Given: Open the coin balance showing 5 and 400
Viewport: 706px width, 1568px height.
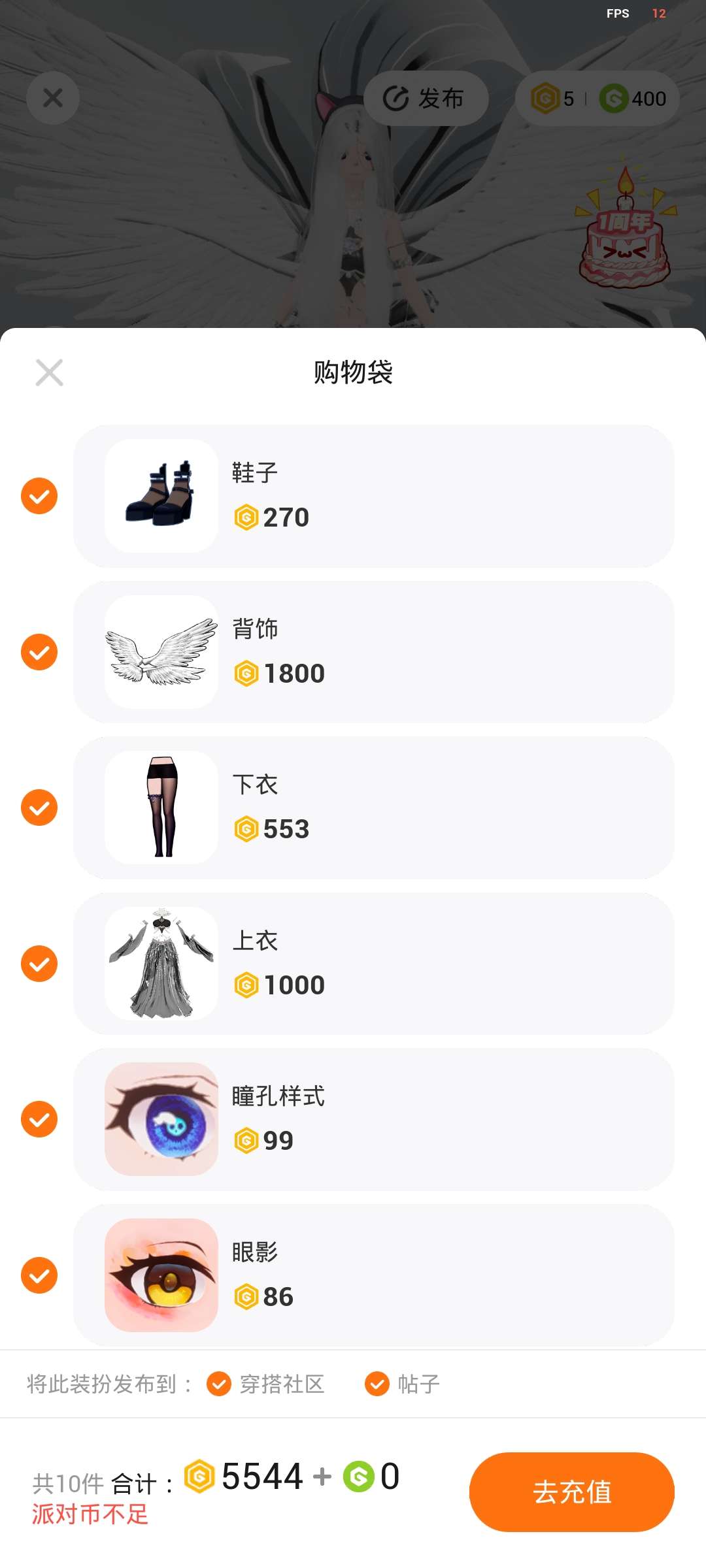Looking at the screenshot, I should coord(597,99).
